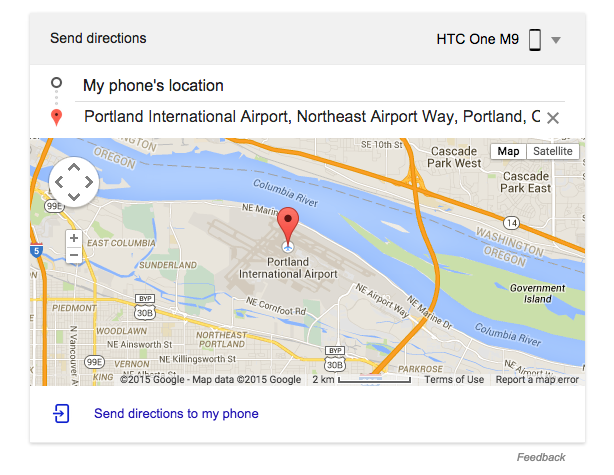614x475 pixels.
Task: Clear the destination with the X button
Action: [553, 118]
